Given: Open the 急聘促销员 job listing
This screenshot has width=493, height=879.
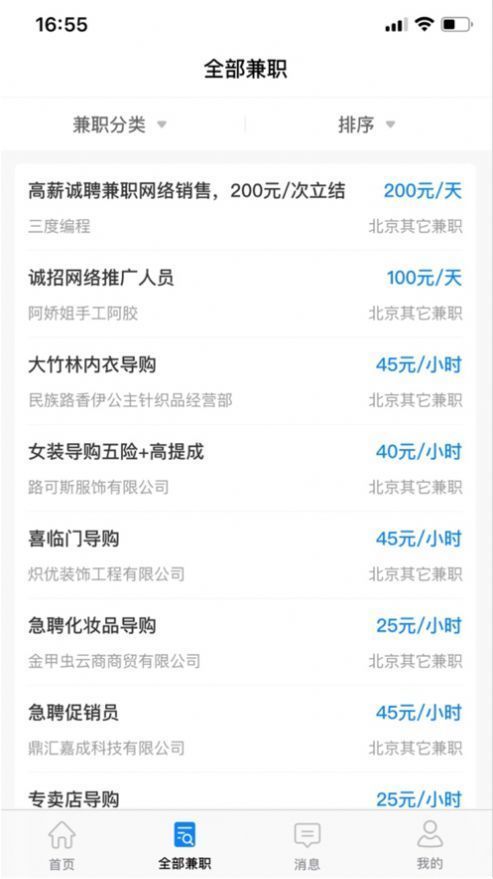Looking at the screenshot, I should coord(245,729).
